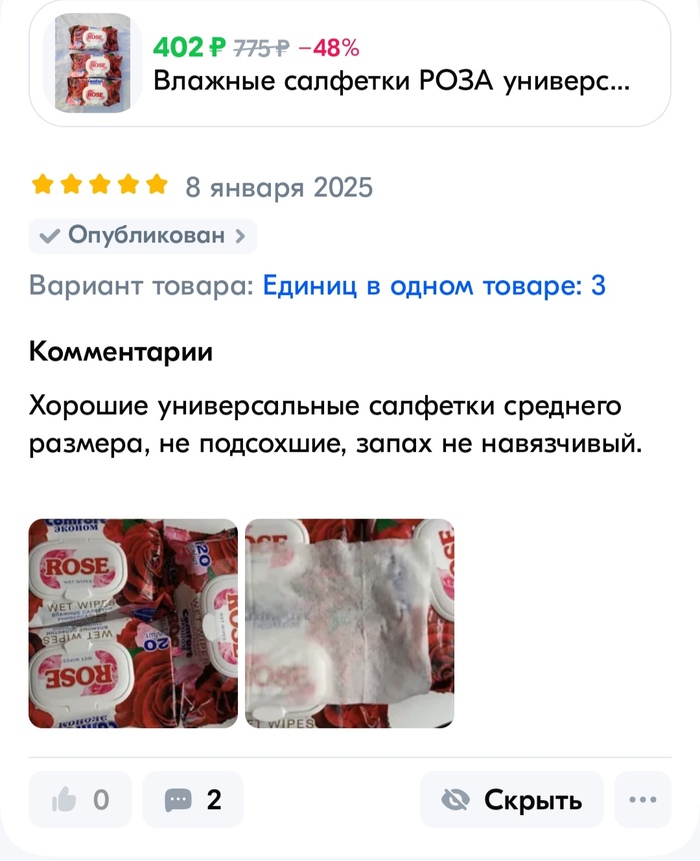Image resolution: width=700 pixels, height=861 pixels.
Task: Open the three-dot more options menu
Action: tap(642, 799)
